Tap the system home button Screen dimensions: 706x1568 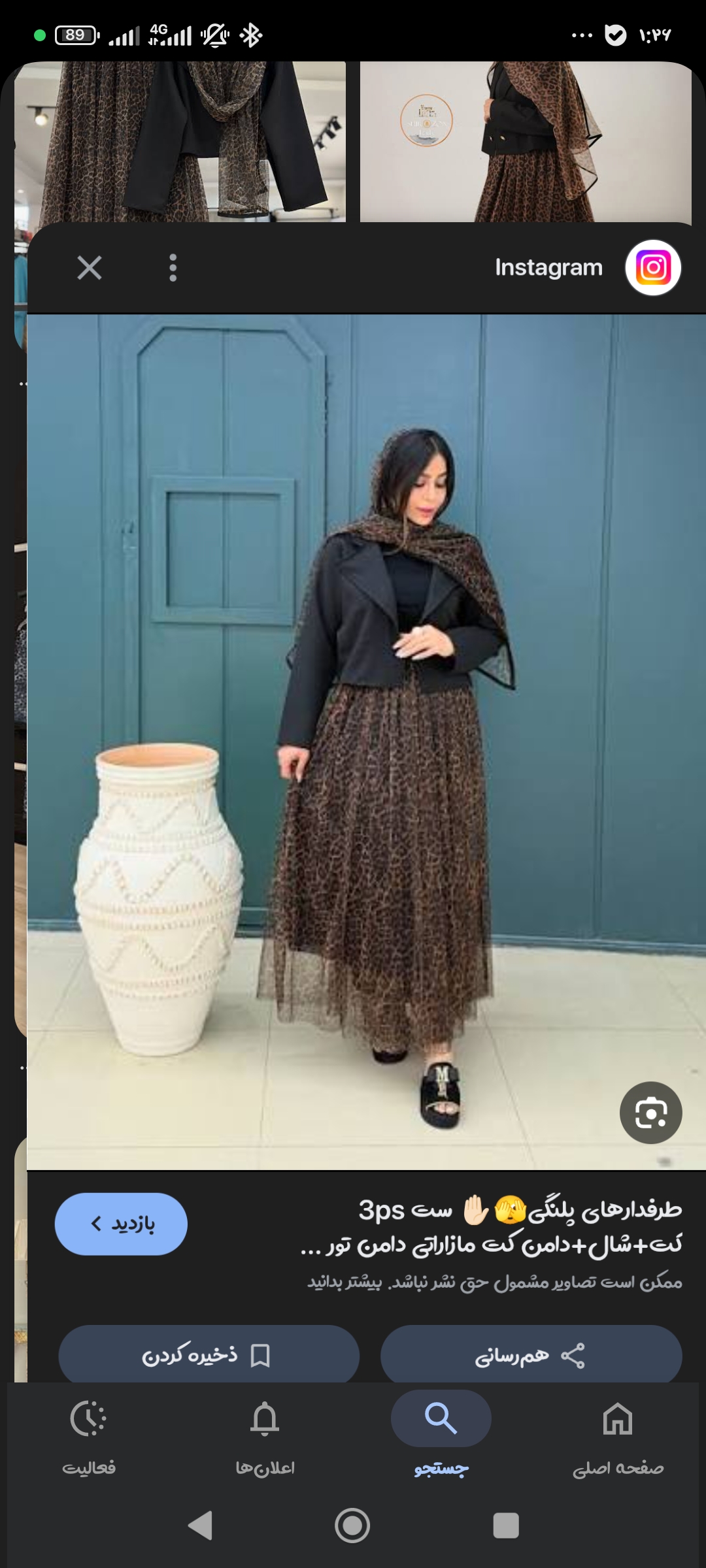coord(352,1526)
